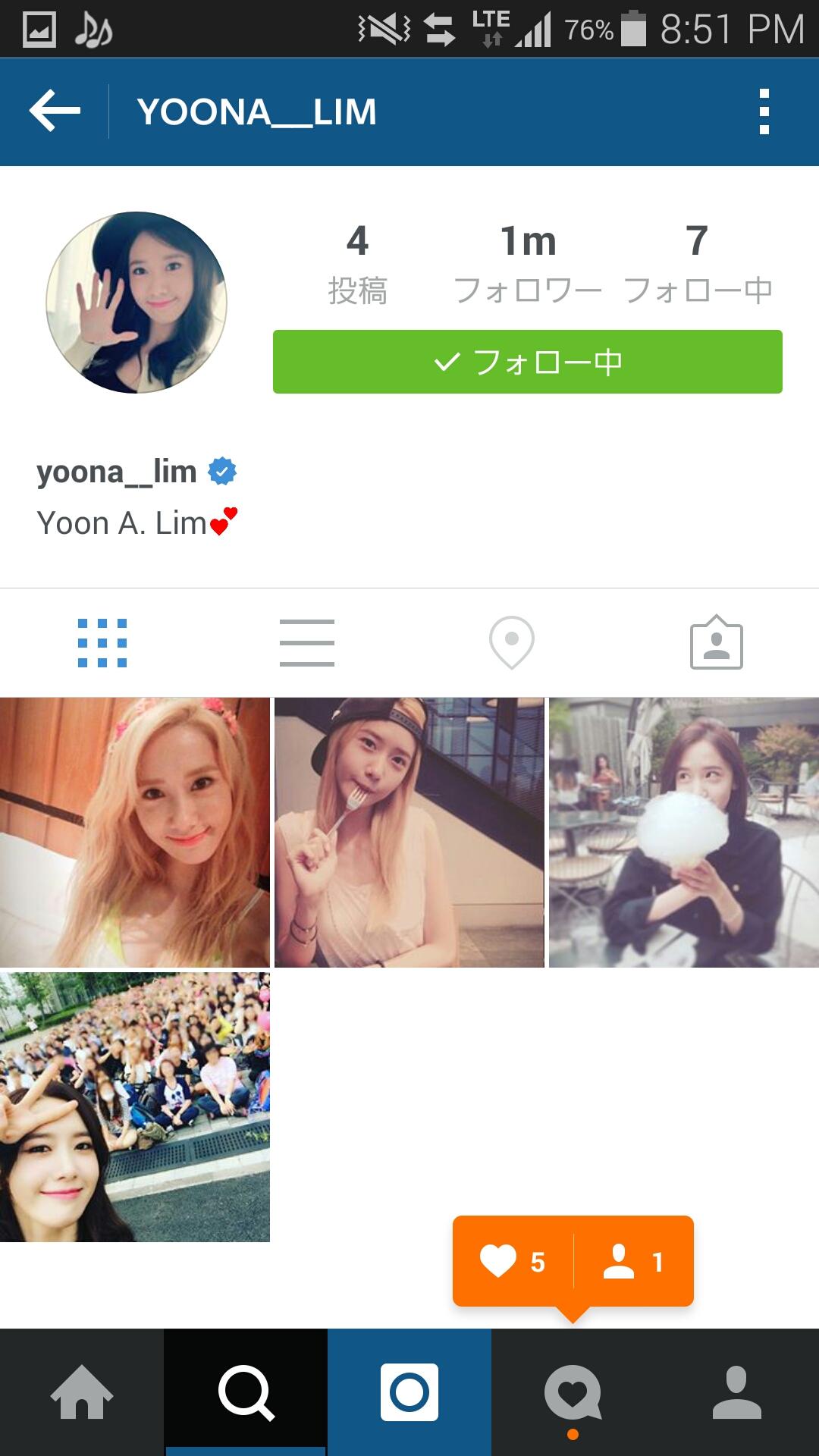Go back using the header arrow
This screenshot has width=819, height=1456.
click(55, 111)
